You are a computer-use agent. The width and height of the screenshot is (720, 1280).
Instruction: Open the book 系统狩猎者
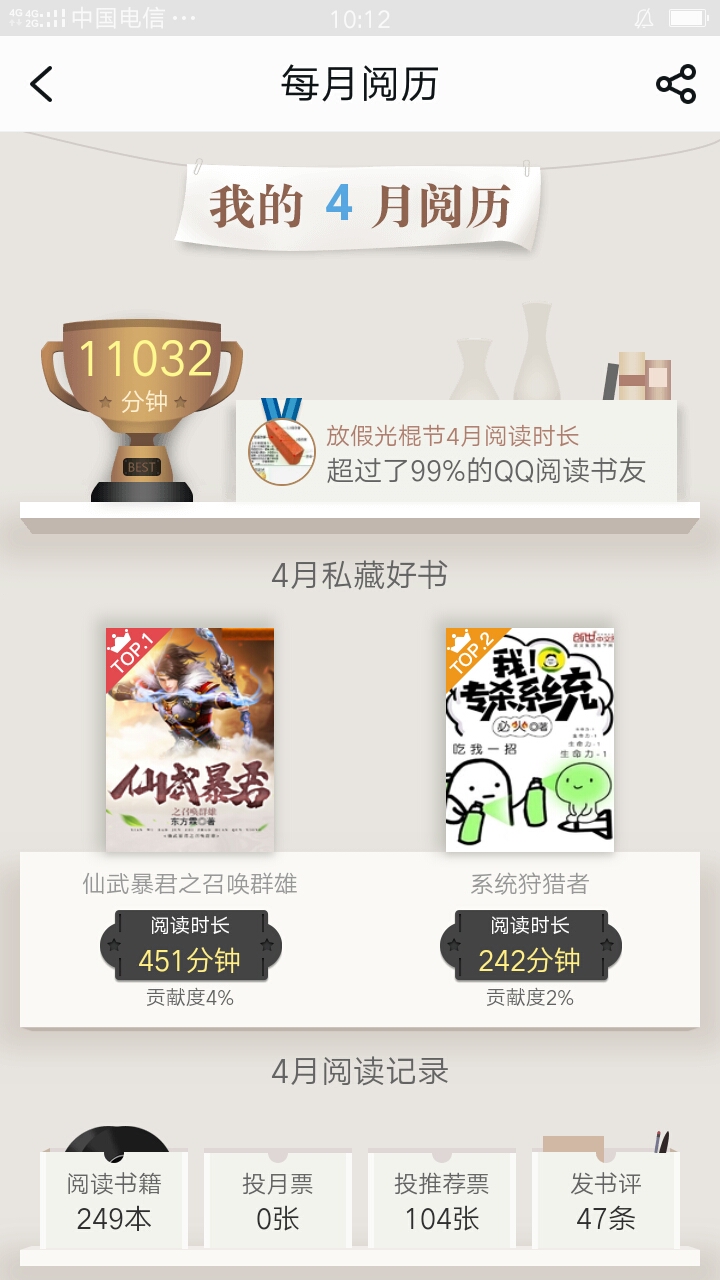click(530, 740)
